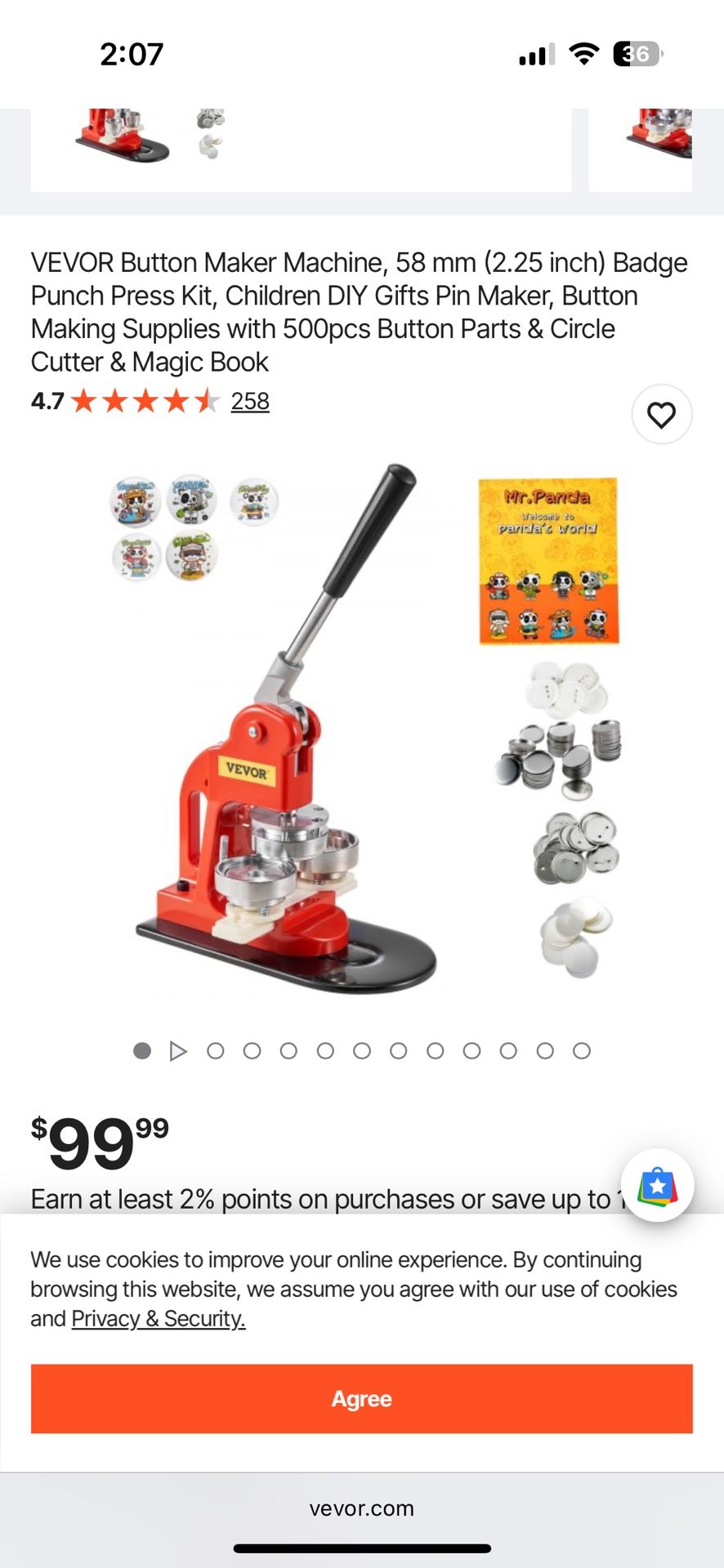Add the button maker to wishlist
Screen dimensions: 724x1568
point(661,415)
